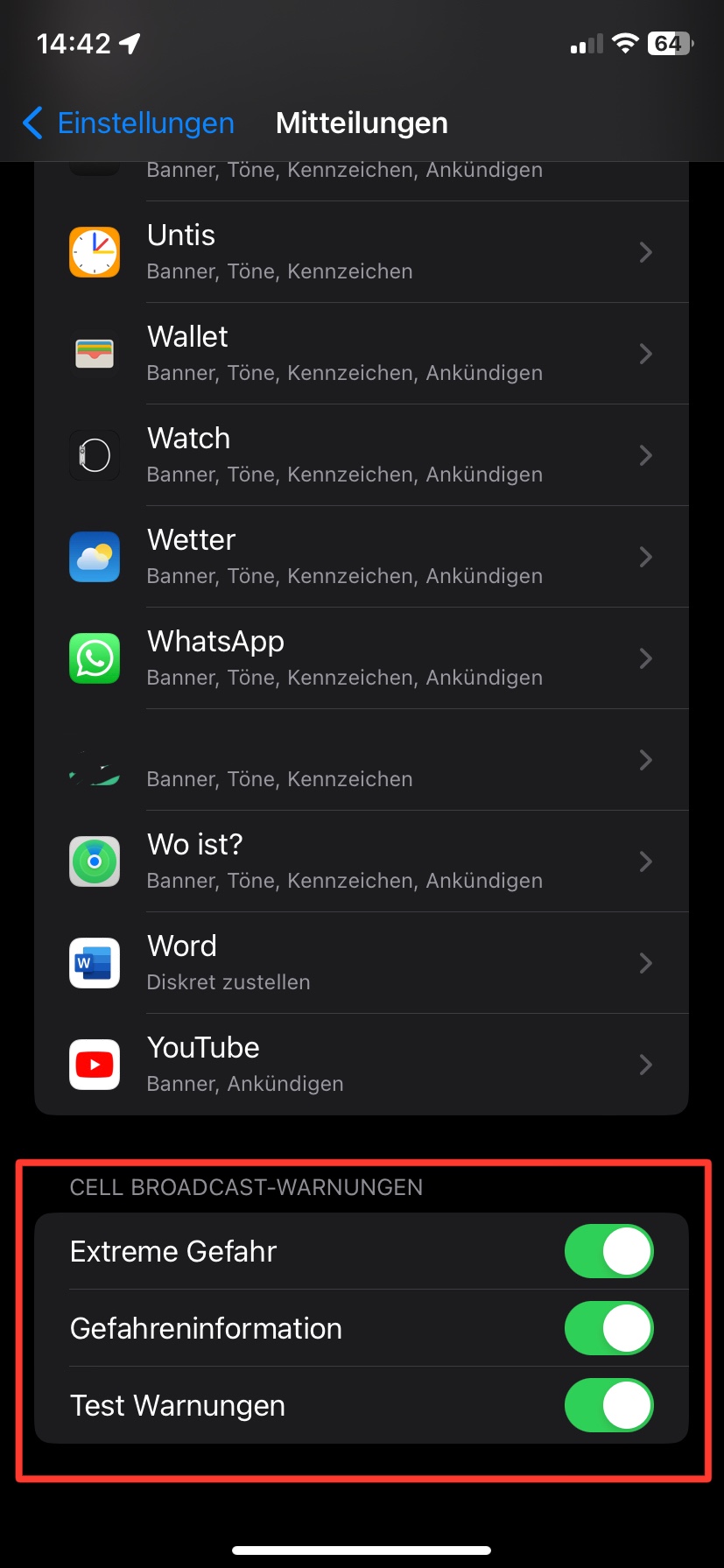The height and width of the screenshot is (1568, 724).
Task: Tap the Watch app icon
Action: [94, 454]
